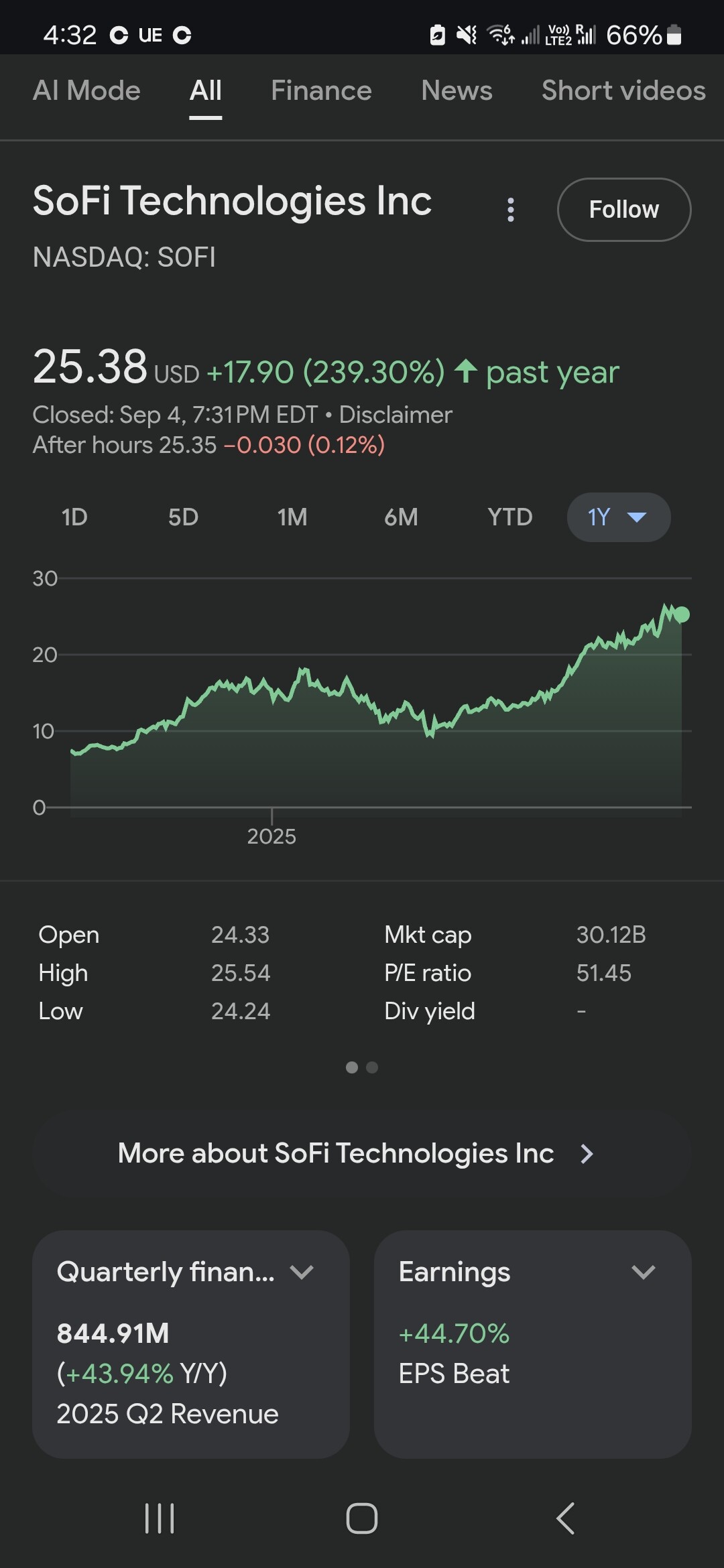Tap the Disclaimer link
The height and width of the screenshot is (1568, 724).
click(396, 415)
